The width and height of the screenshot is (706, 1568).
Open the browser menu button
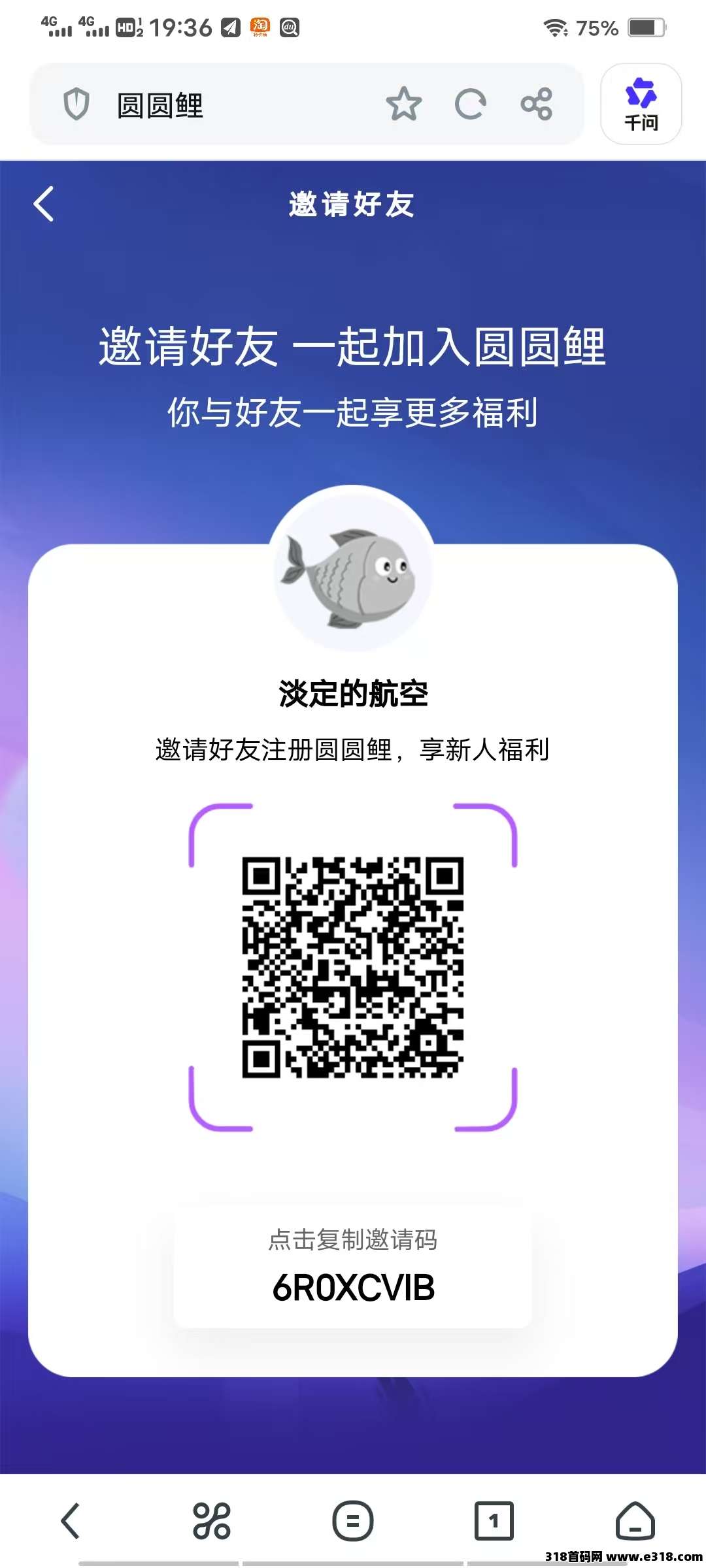353,1521
